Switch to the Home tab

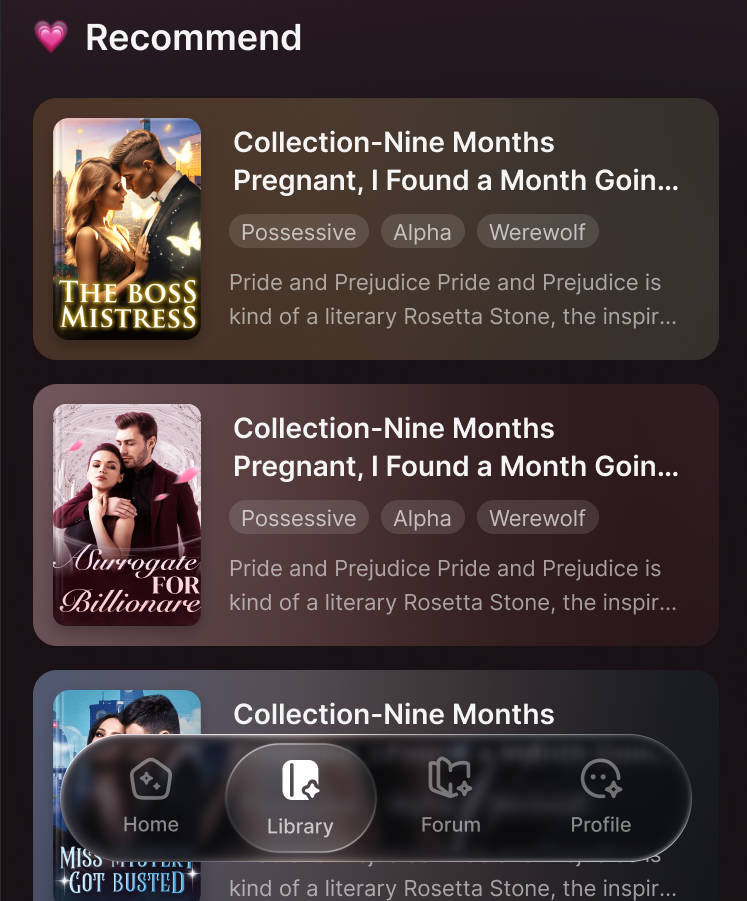(x=151, y=797)
